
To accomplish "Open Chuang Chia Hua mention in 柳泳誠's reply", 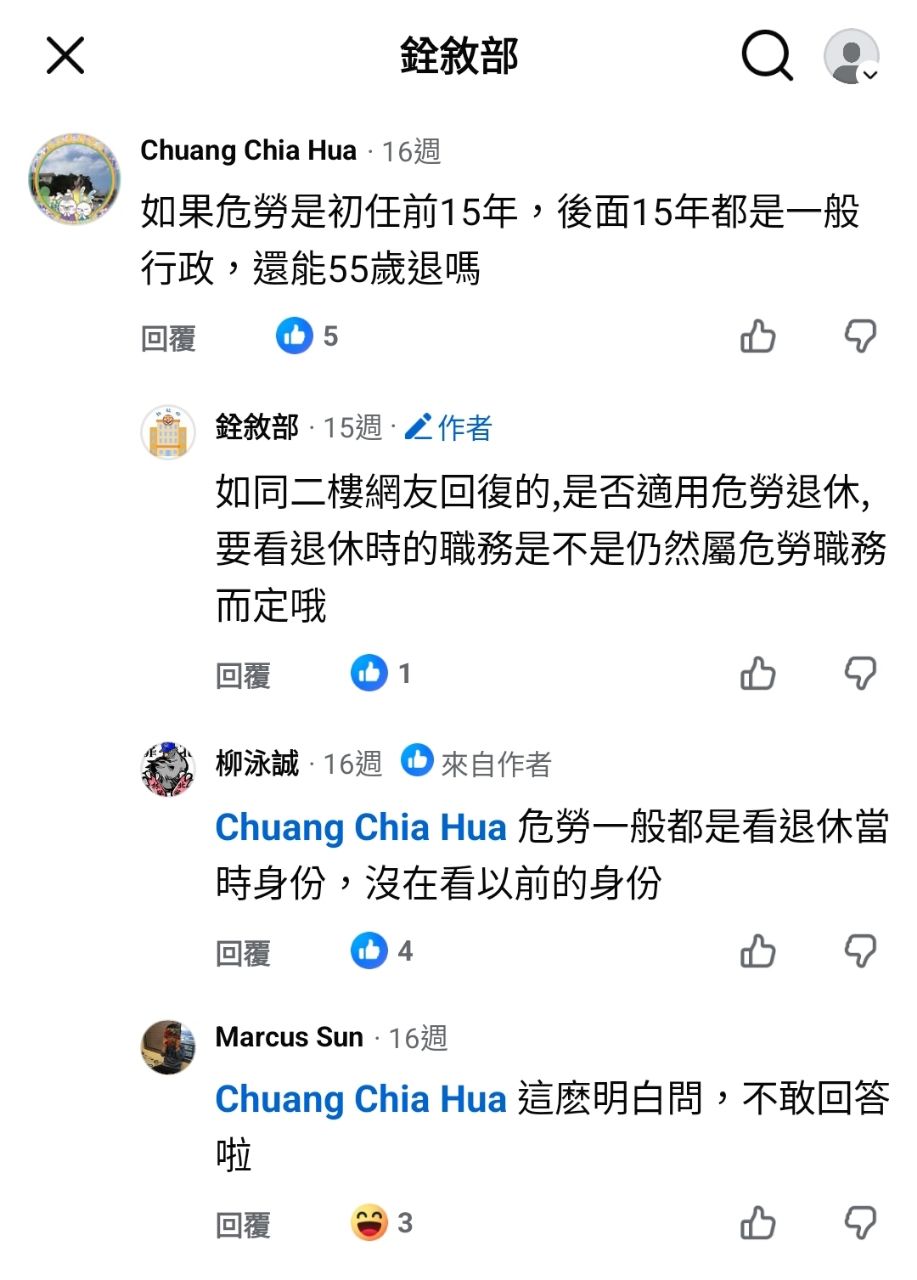I will click(361, 828).
